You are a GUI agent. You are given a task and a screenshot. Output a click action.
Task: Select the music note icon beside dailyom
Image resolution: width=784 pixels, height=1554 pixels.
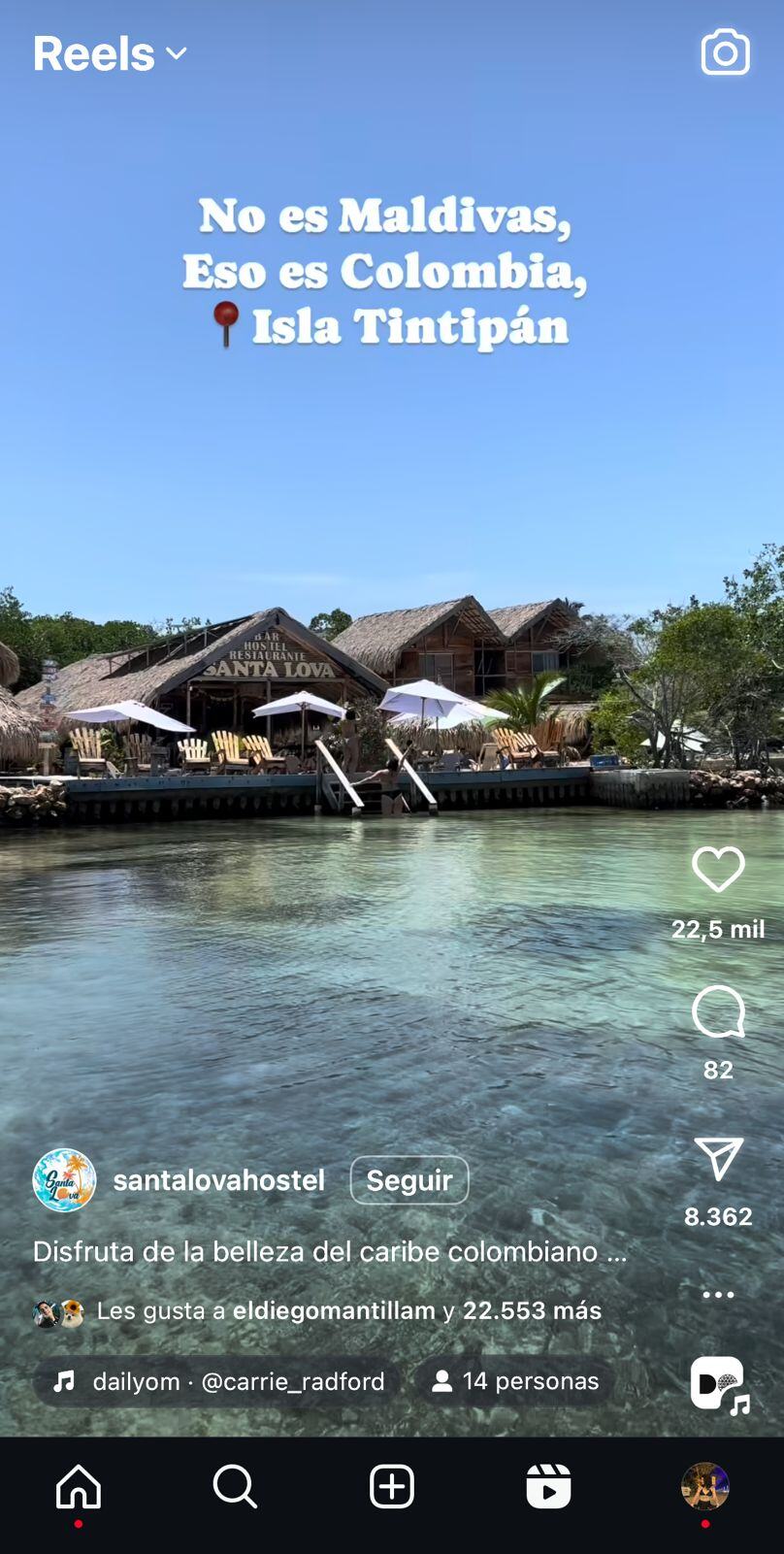tap(64, 1380)
